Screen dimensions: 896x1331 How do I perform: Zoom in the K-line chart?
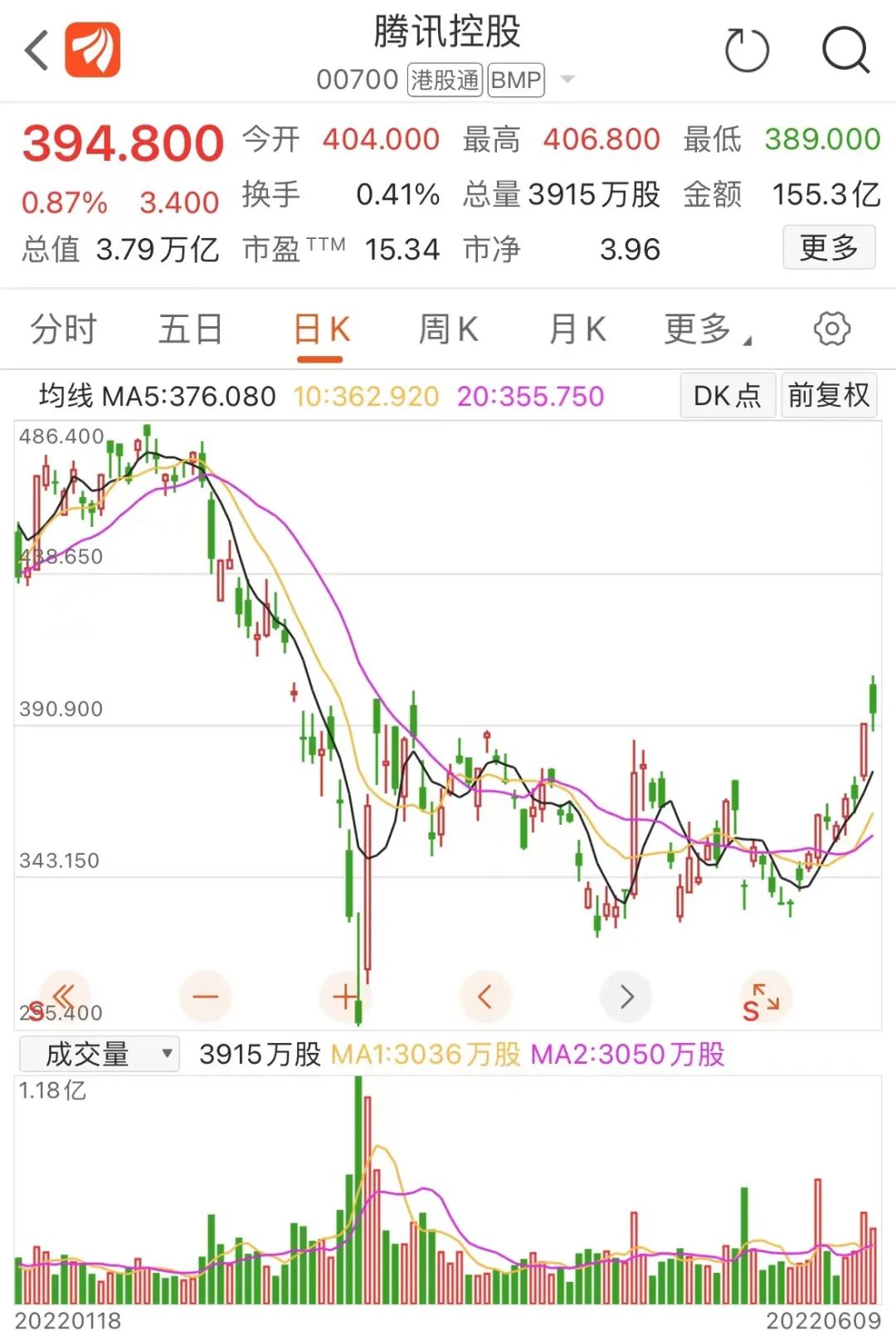[x=343, y=997]
